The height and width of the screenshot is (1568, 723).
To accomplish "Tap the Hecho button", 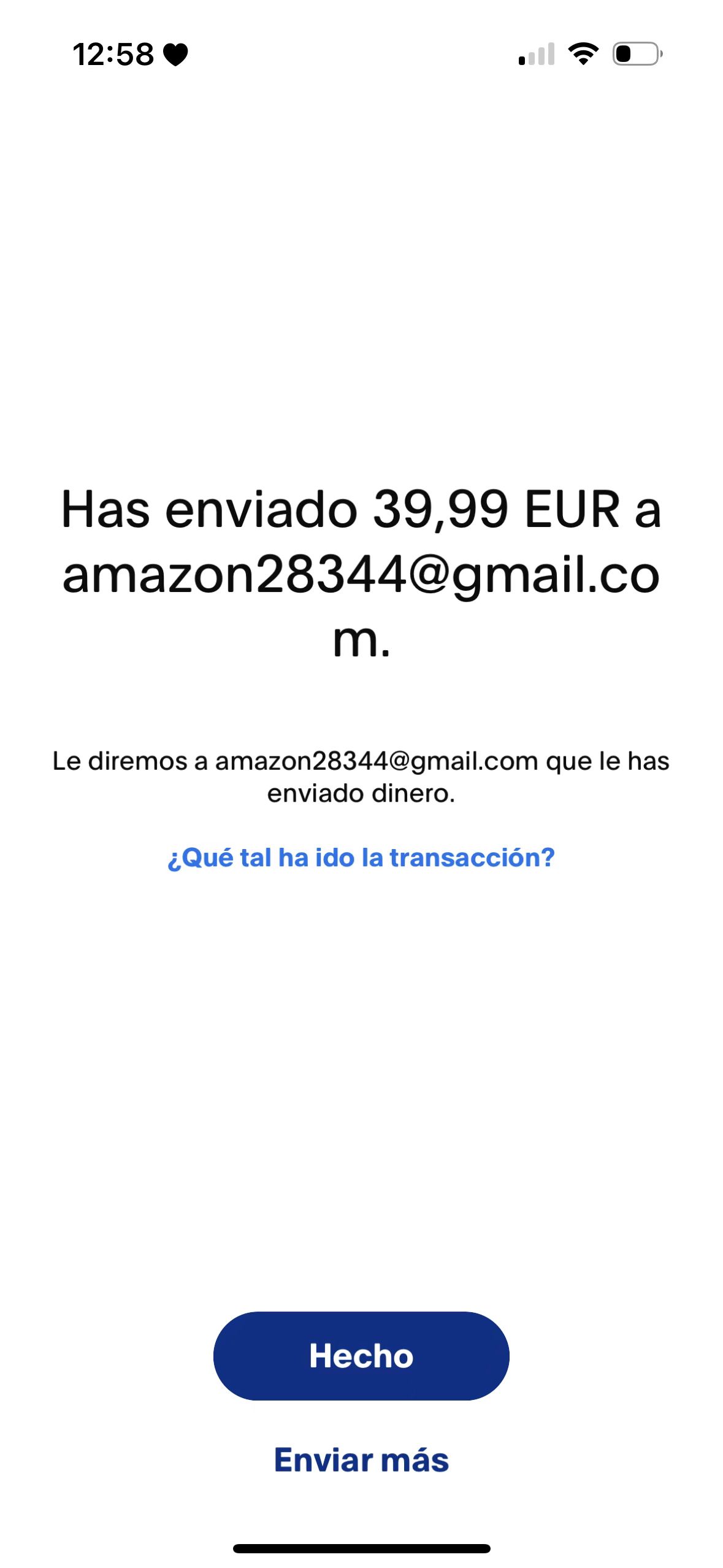I will tap(361, 1355).
